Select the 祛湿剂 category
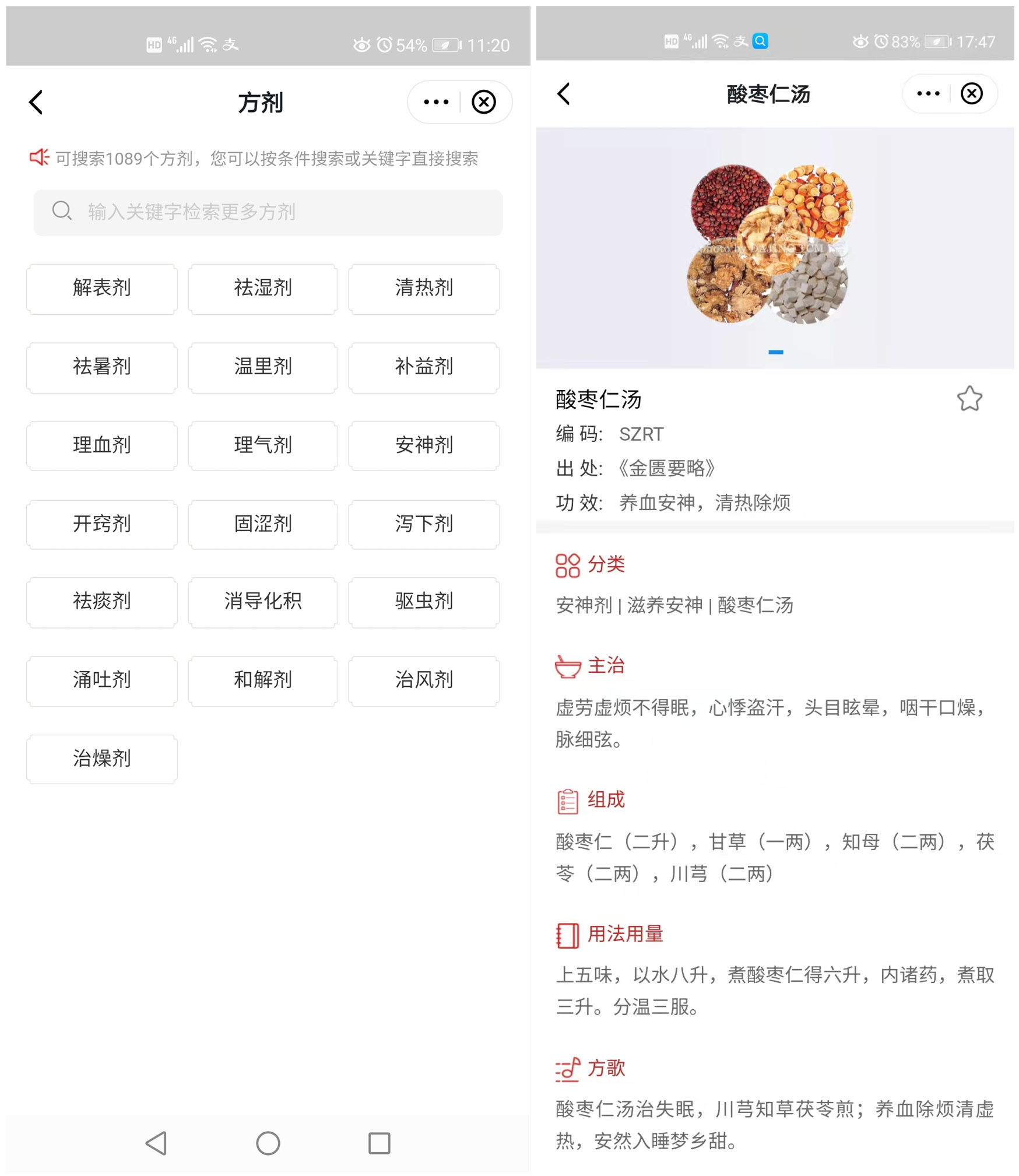Image resolution: width=1019 pixels, height=1176 pixels. 262,288
